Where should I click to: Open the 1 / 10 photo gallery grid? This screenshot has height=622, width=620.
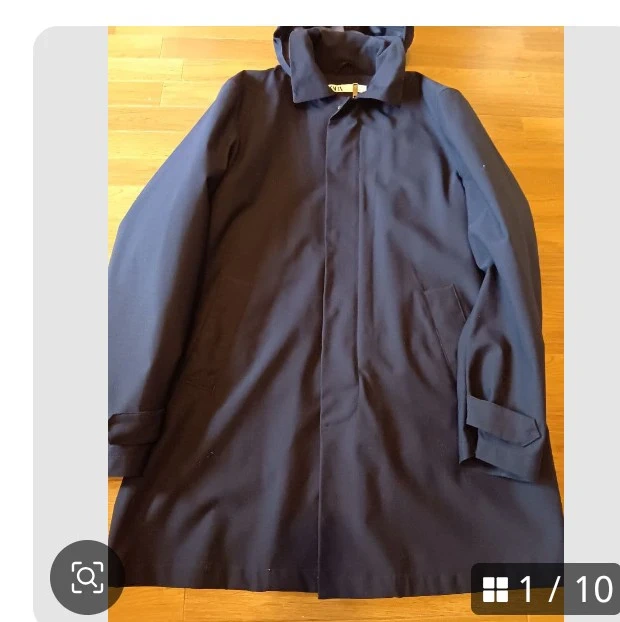546,589
